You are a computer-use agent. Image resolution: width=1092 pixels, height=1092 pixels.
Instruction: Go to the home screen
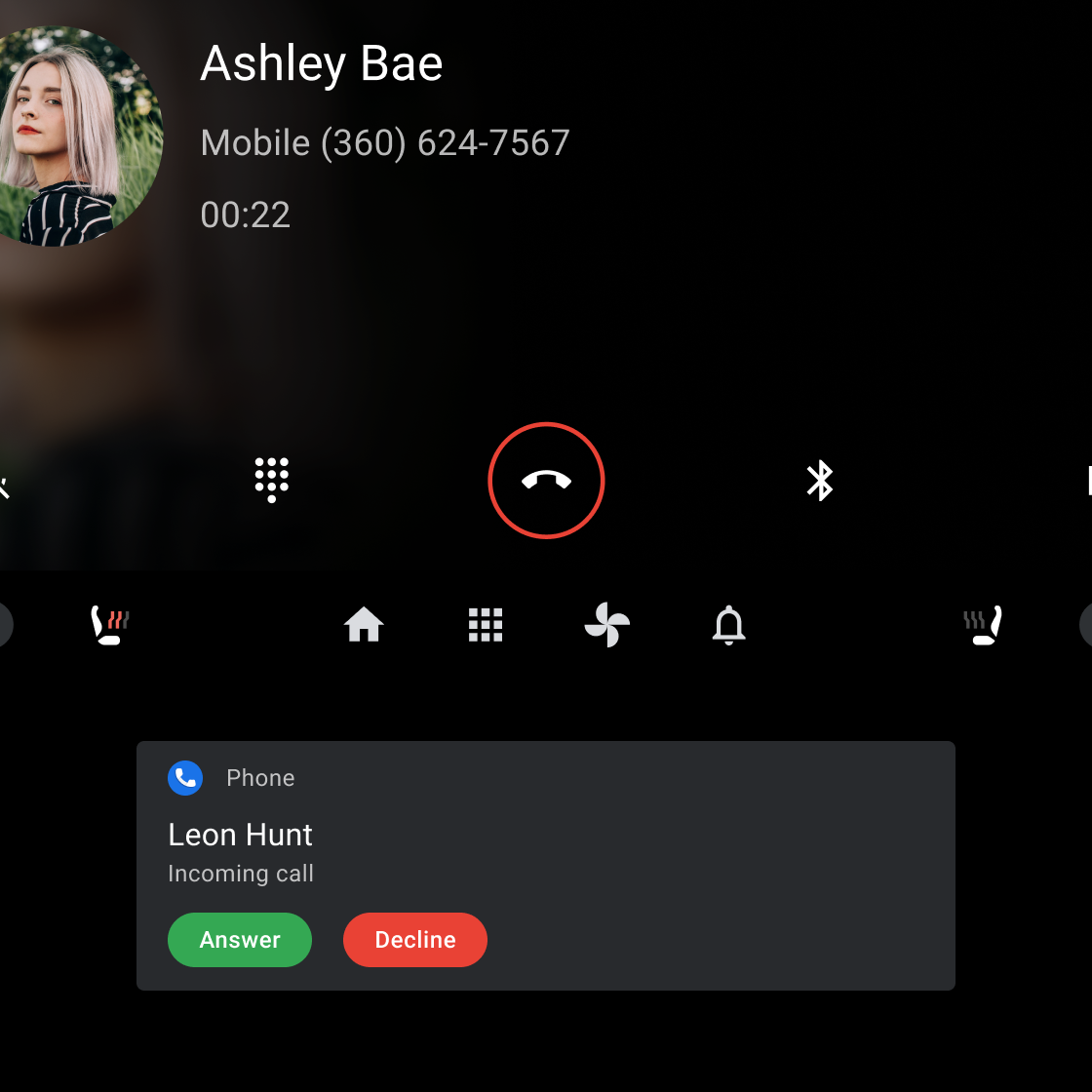pos(364,625)
